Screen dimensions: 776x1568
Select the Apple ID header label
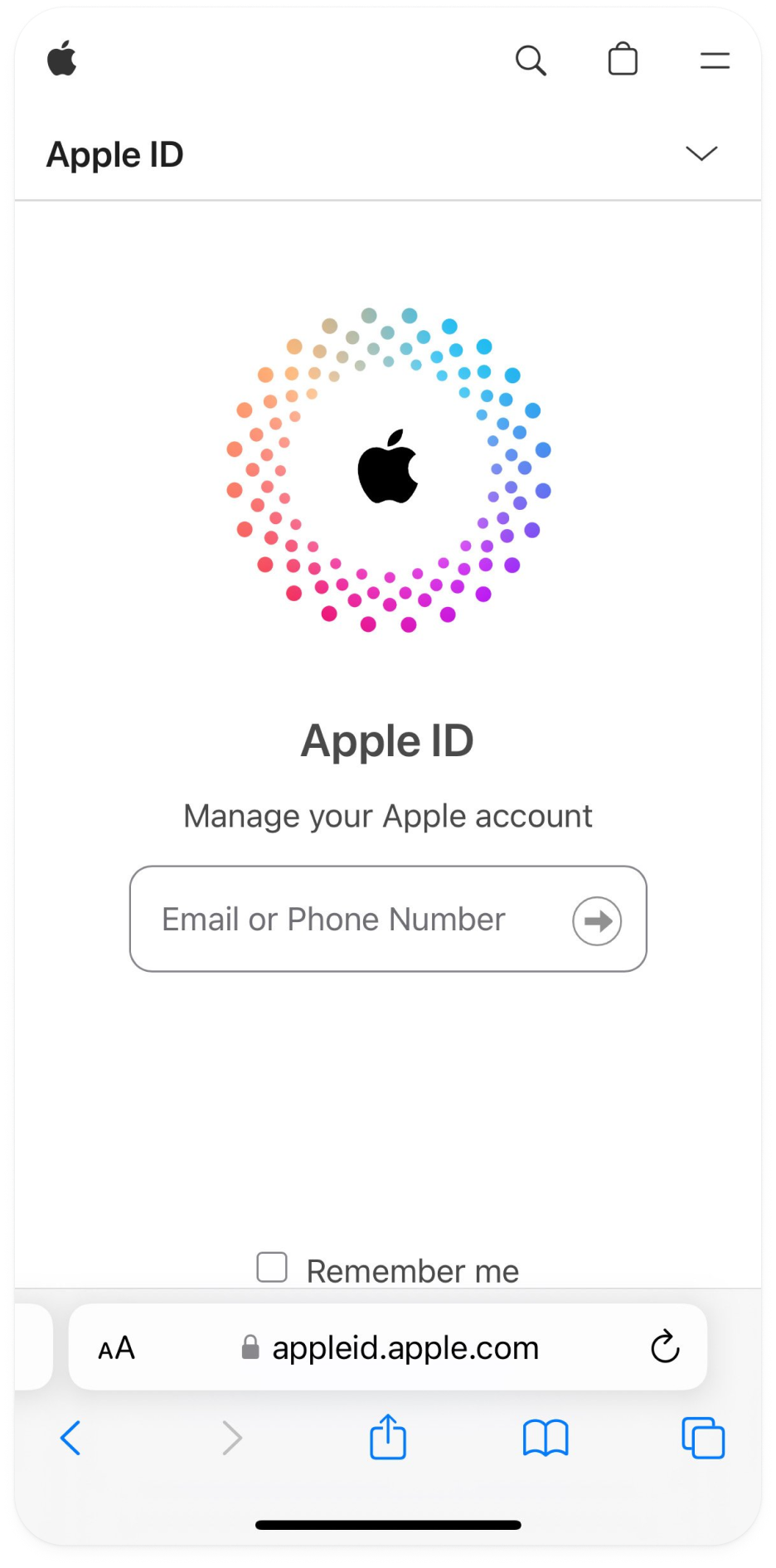click(x=115, y=154)
